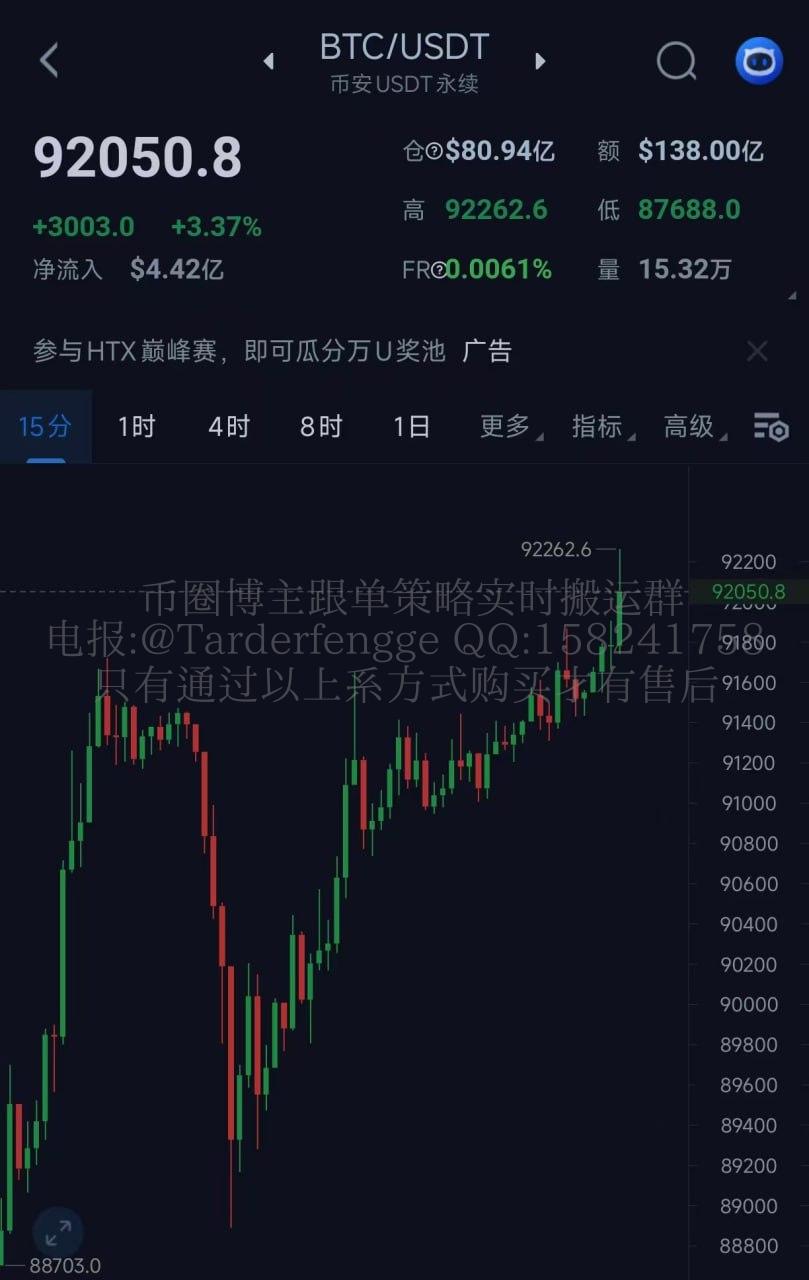Screen dimensions: 809x1280
Task: Switch to the 1时 timeframe
Action: point(136,427)
